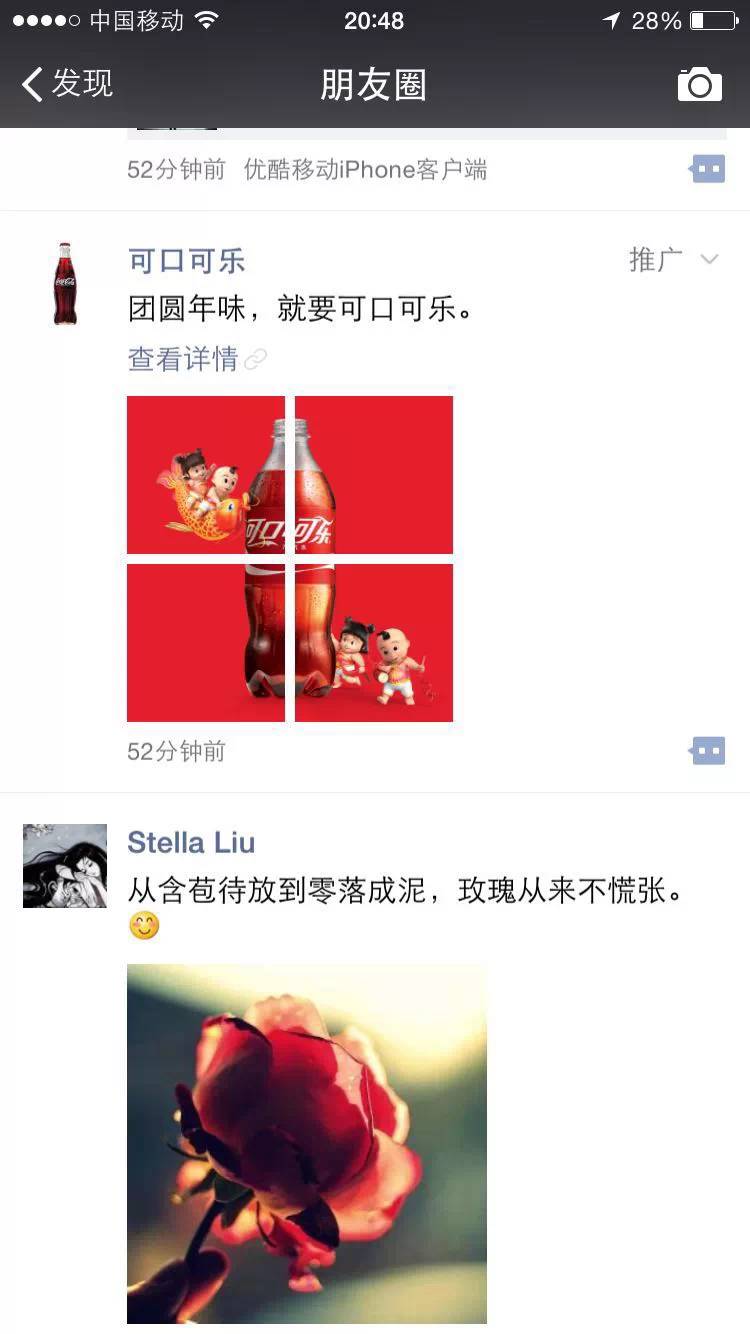Image resolution: width=750 pixels, height=1334 pixels.
Task: Open comment menu on 可口可乐 post
Action: tap(707, 751)
